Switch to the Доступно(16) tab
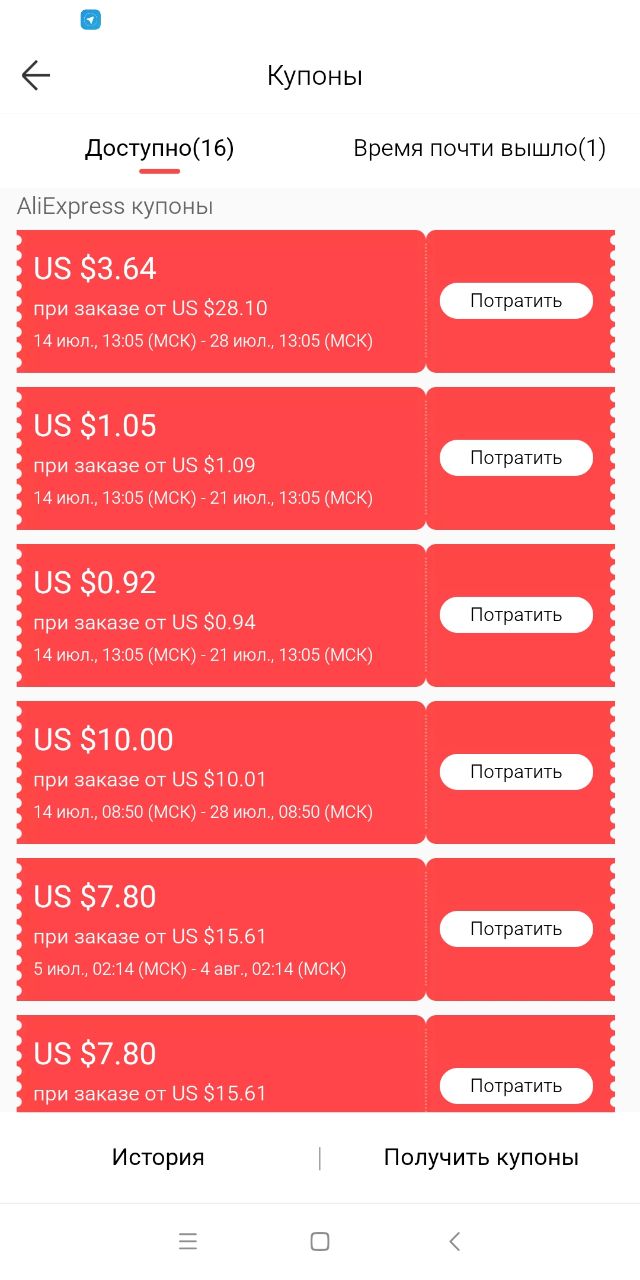 coord(160,149)
